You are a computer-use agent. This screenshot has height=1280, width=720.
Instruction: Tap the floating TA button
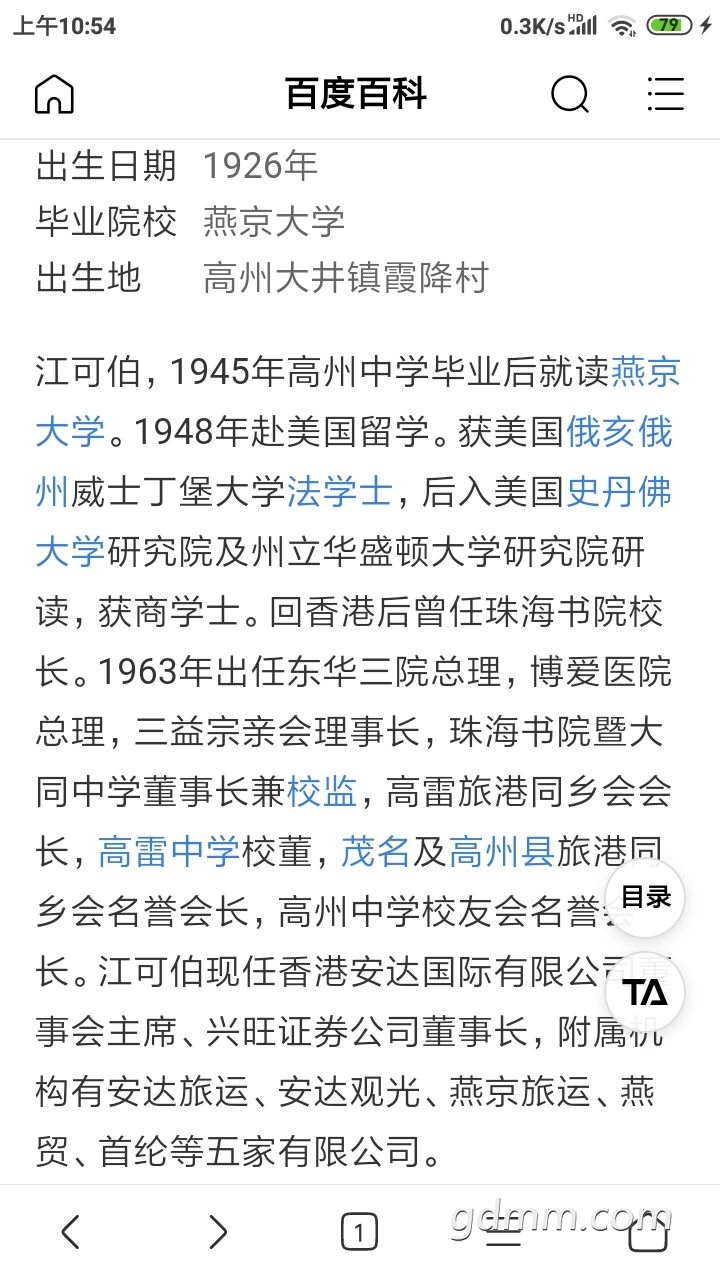click(645, 993)
